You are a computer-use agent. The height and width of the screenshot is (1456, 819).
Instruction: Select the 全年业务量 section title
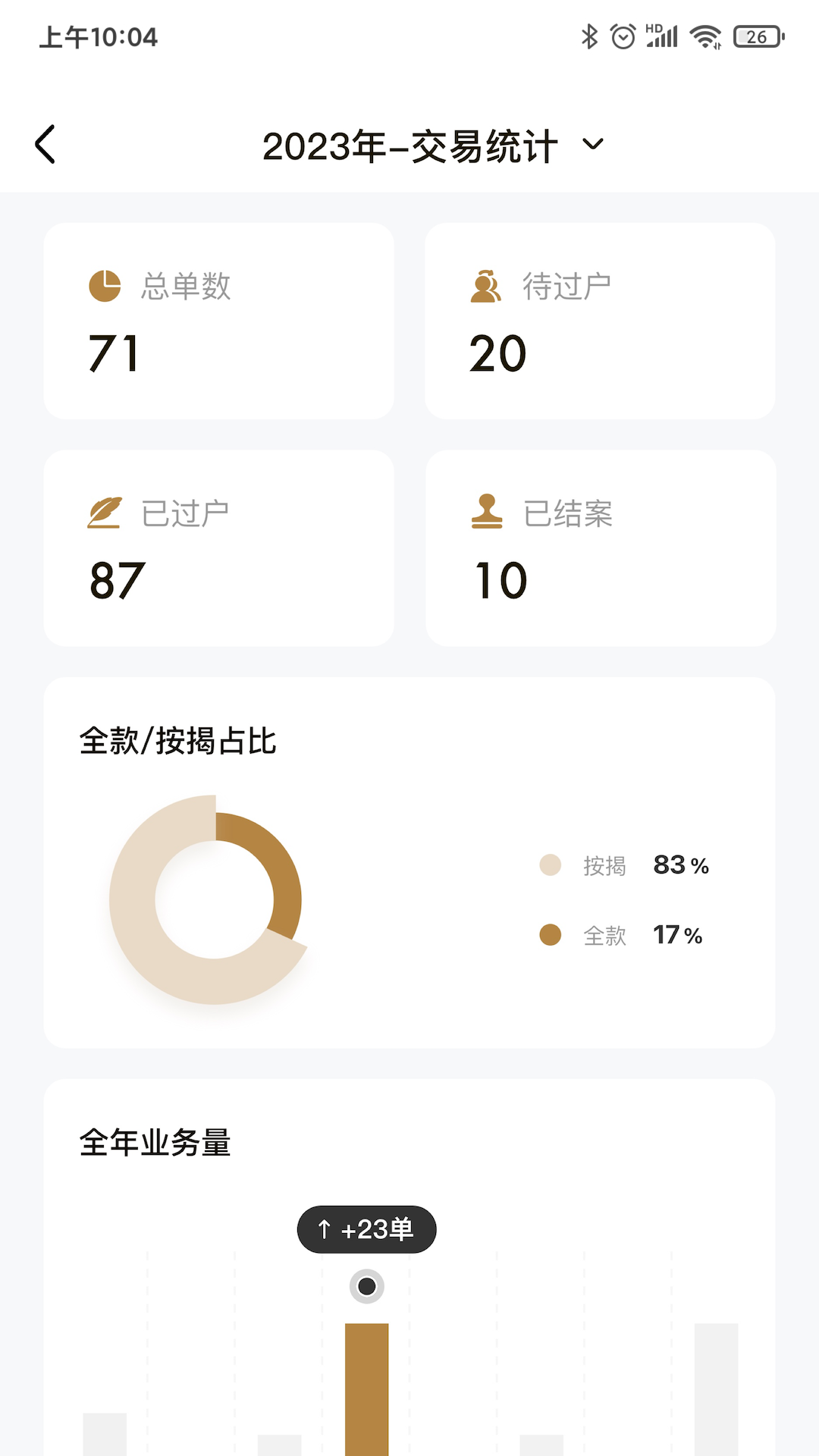[155, 1142]
